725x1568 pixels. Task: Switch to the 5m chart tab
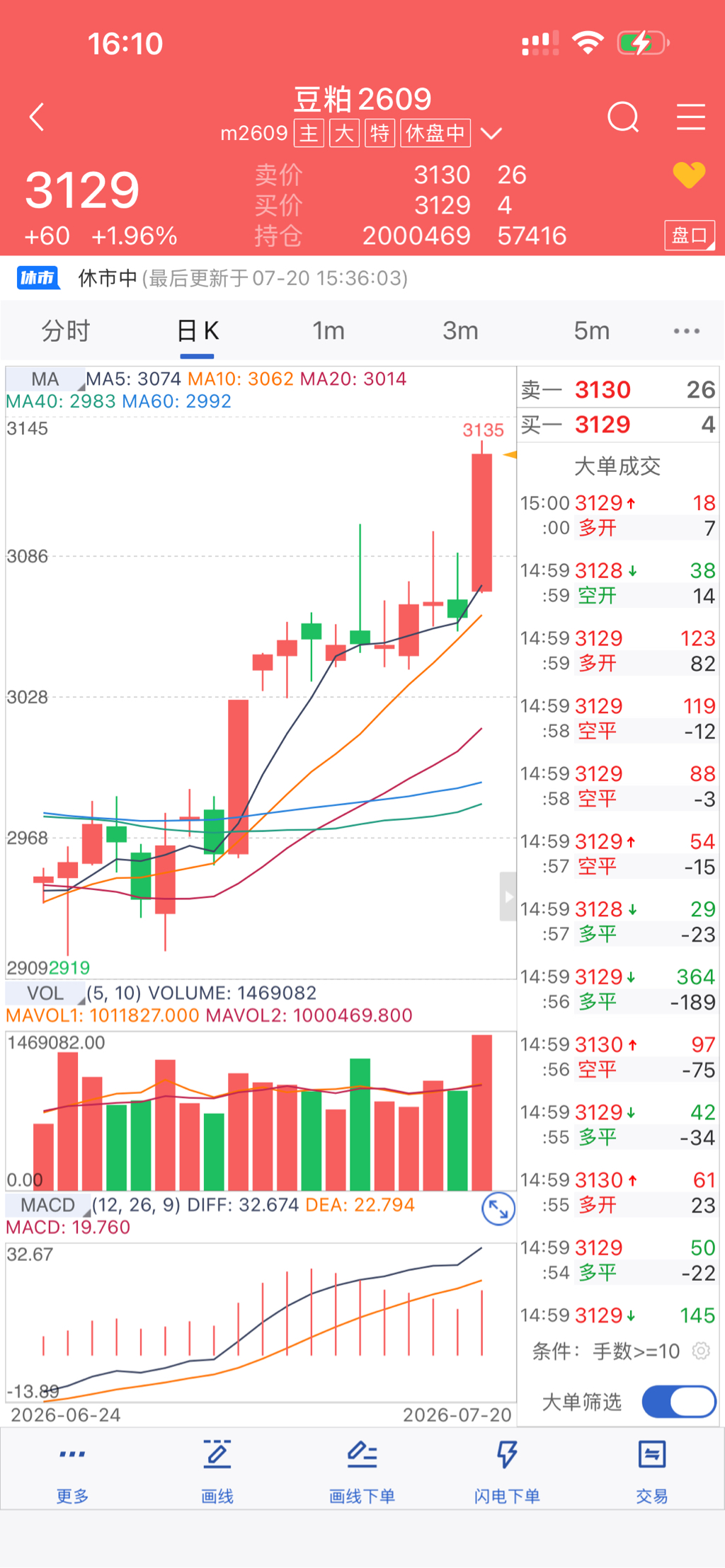tap(591, 330)
